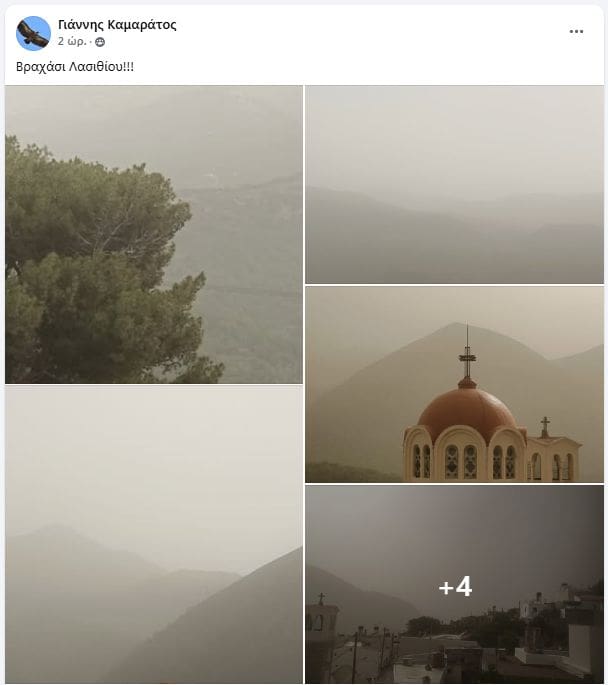608x685 pixels.
Task: View the hazy mountain ridges photo at top right
Action: tap(454, 184)
